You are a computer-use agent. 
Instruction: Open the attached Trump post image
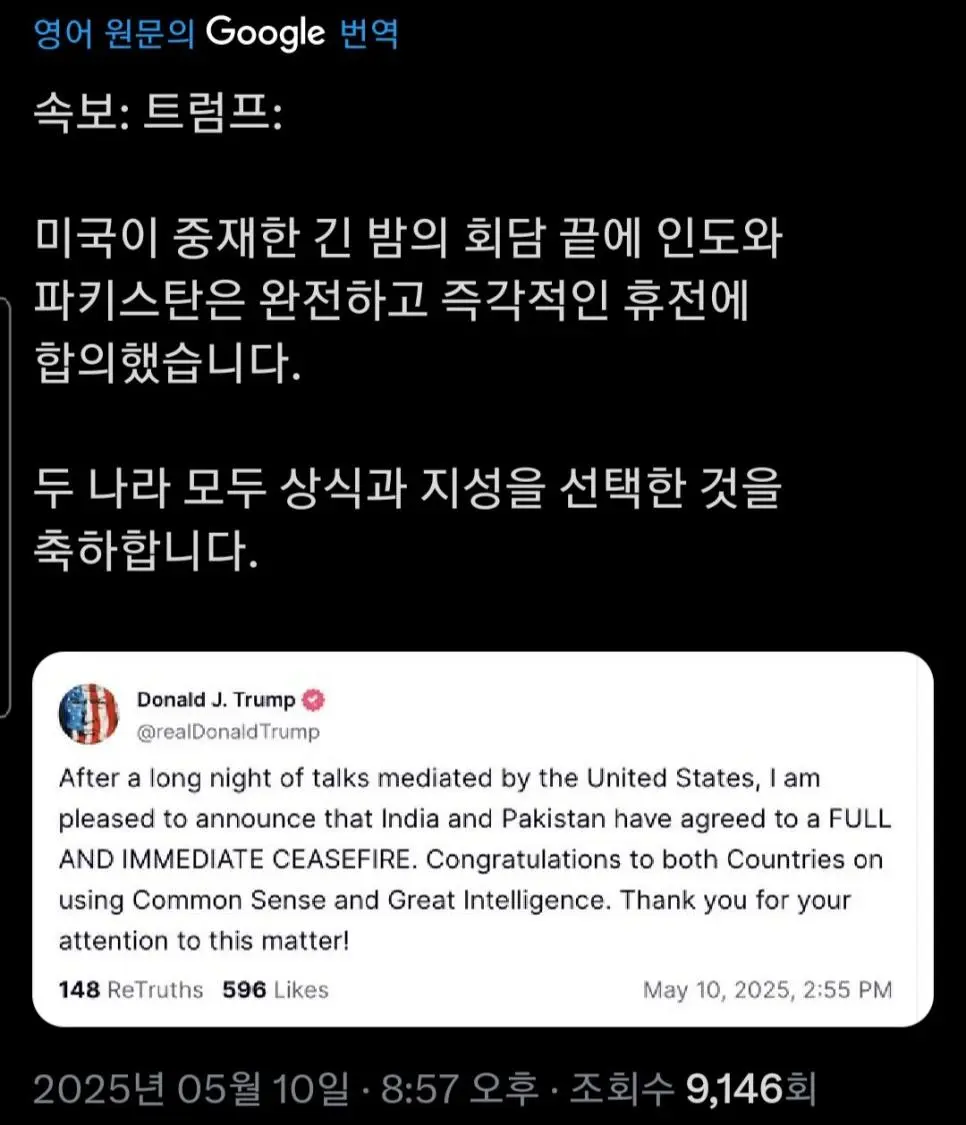click(x=483, y=839)
